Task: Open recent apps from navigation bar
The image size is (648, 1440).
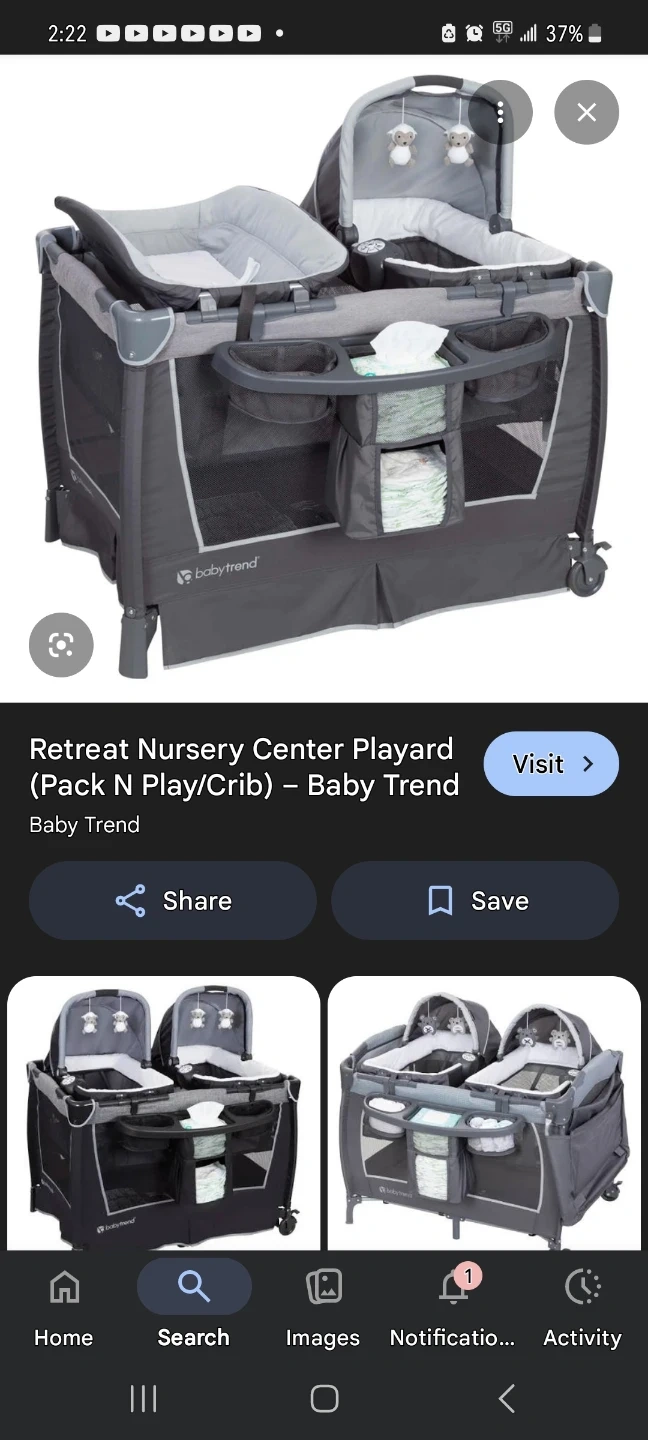Action: 143,1398
